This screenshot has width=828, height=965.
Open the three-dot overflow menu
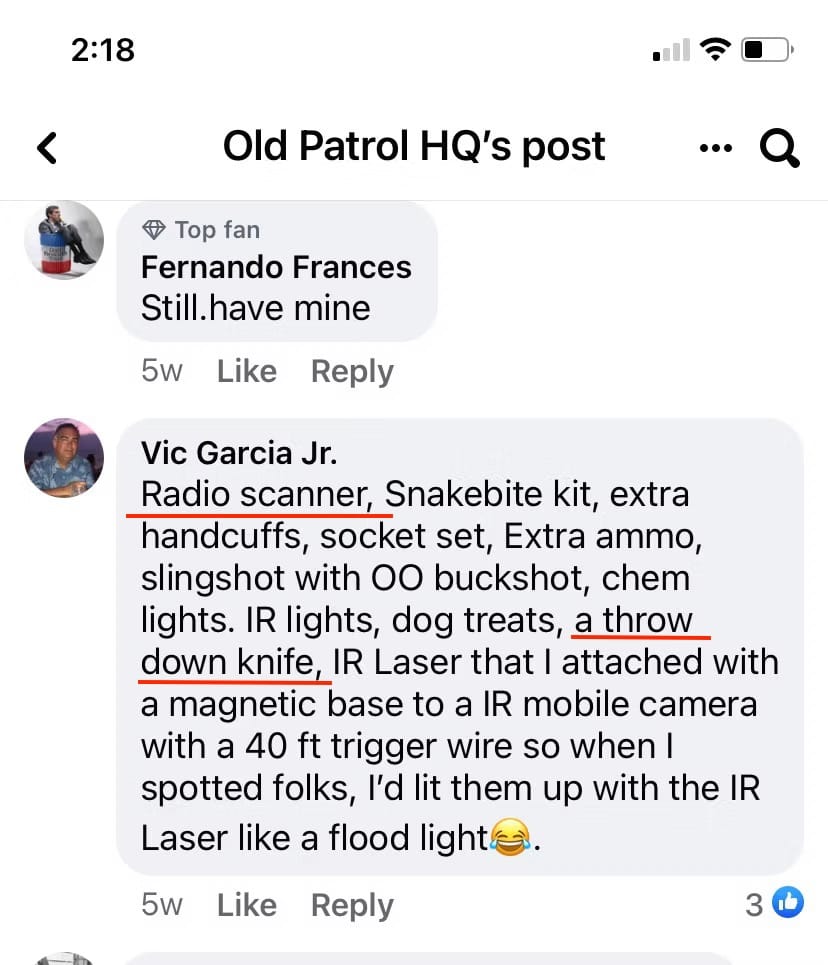(716, 148)
